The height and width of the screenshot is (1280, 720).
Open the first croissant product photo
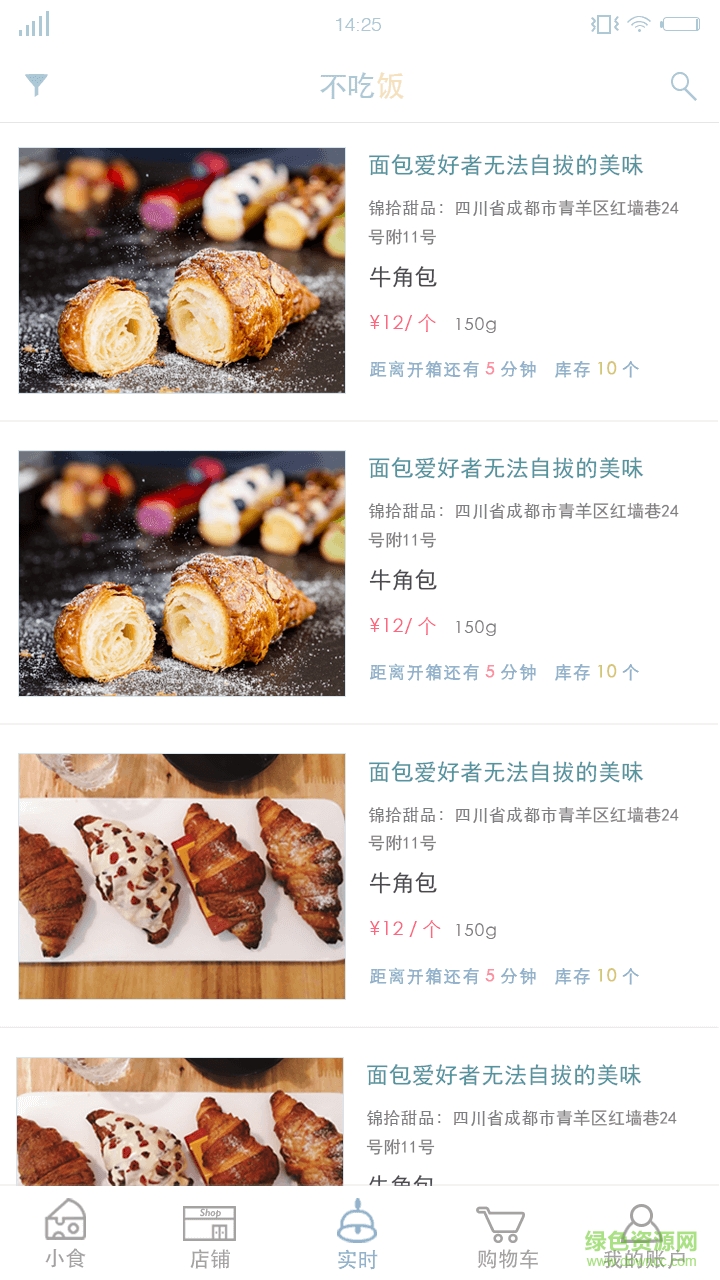(x=180, y=270)
